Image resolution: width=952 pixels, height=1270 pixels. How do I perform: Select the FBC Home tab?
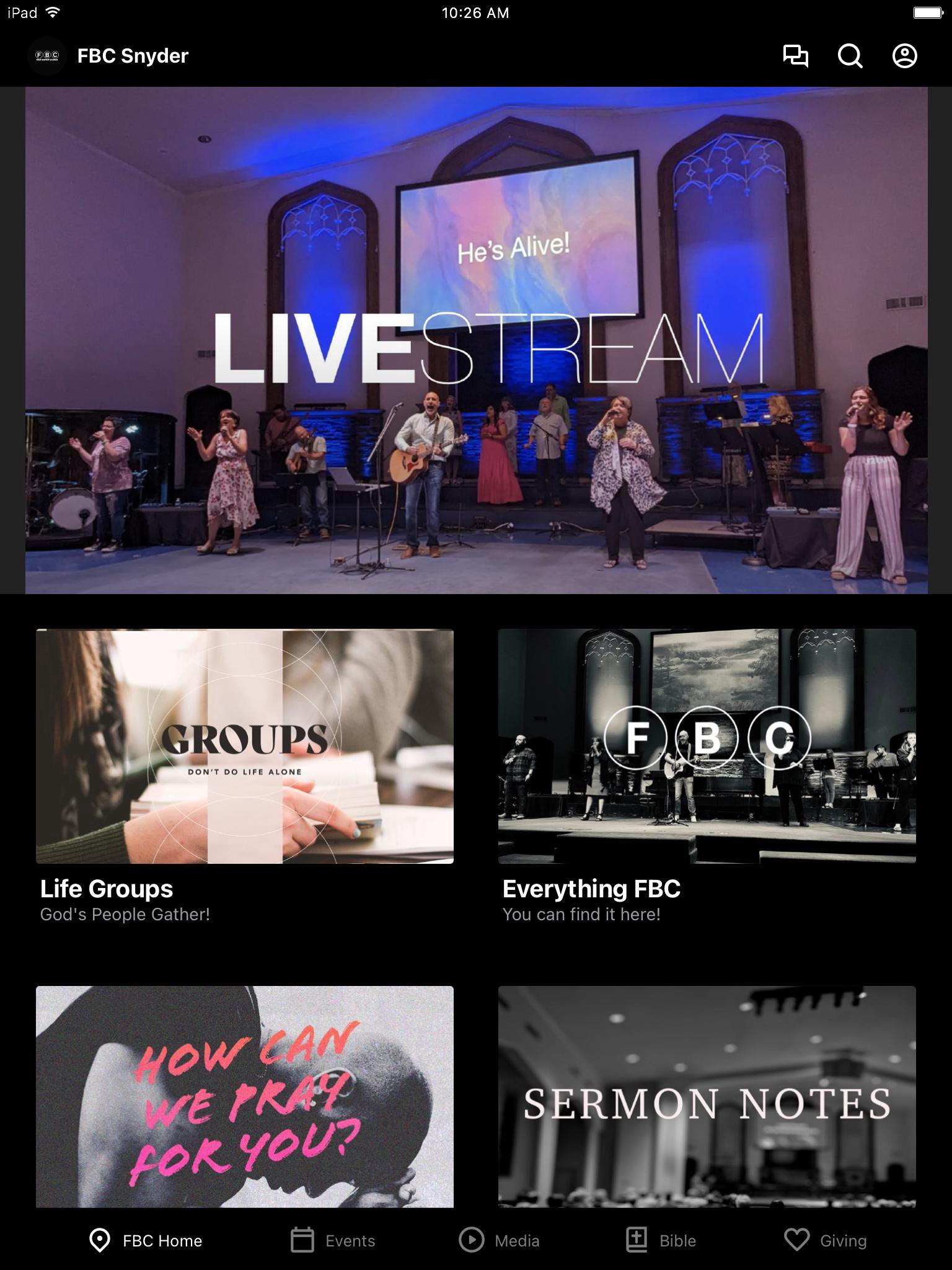[x=146, y=1240]
